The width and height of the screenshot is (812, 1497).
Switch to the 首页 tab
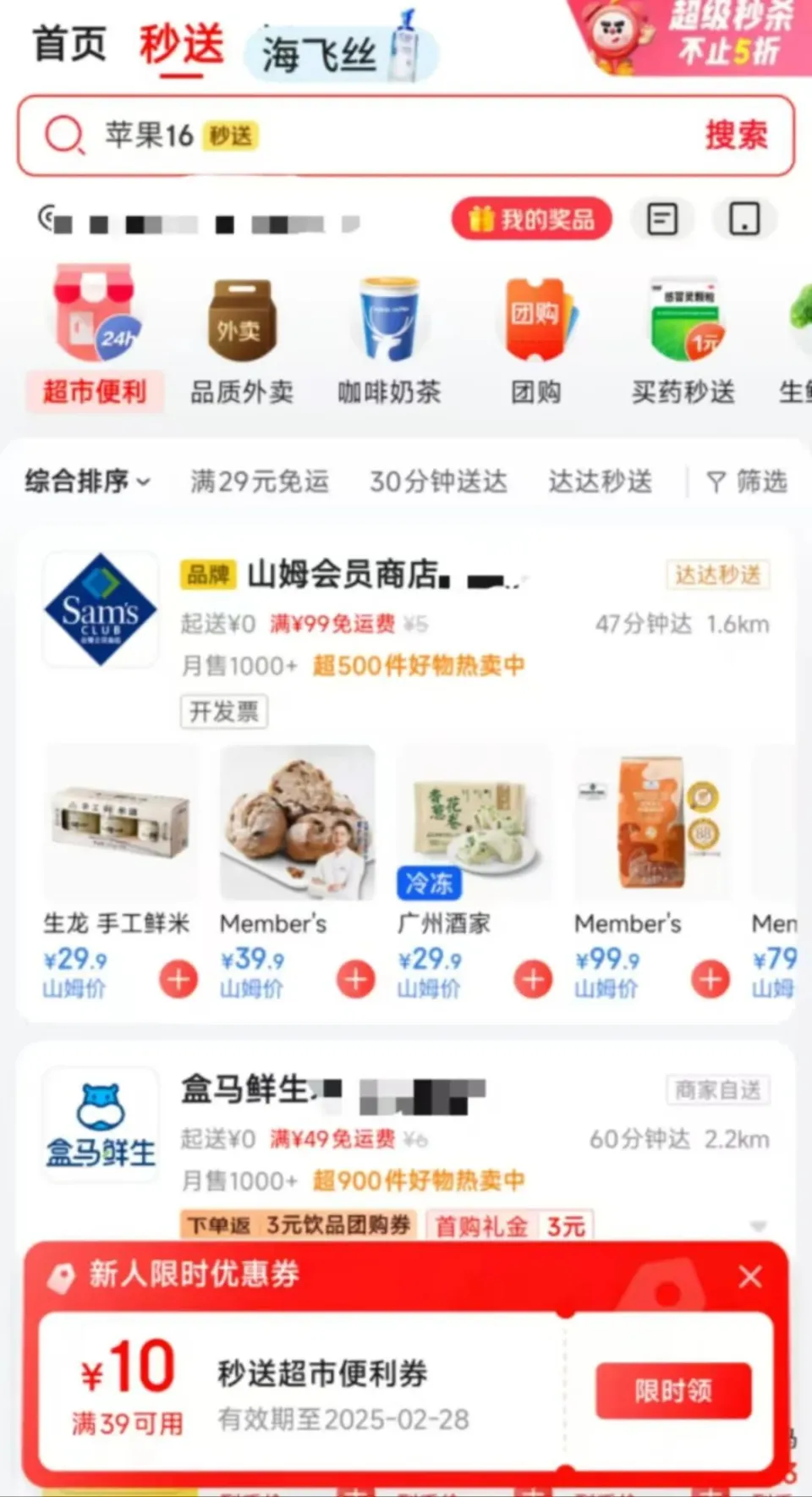click(x=69, y=44)
